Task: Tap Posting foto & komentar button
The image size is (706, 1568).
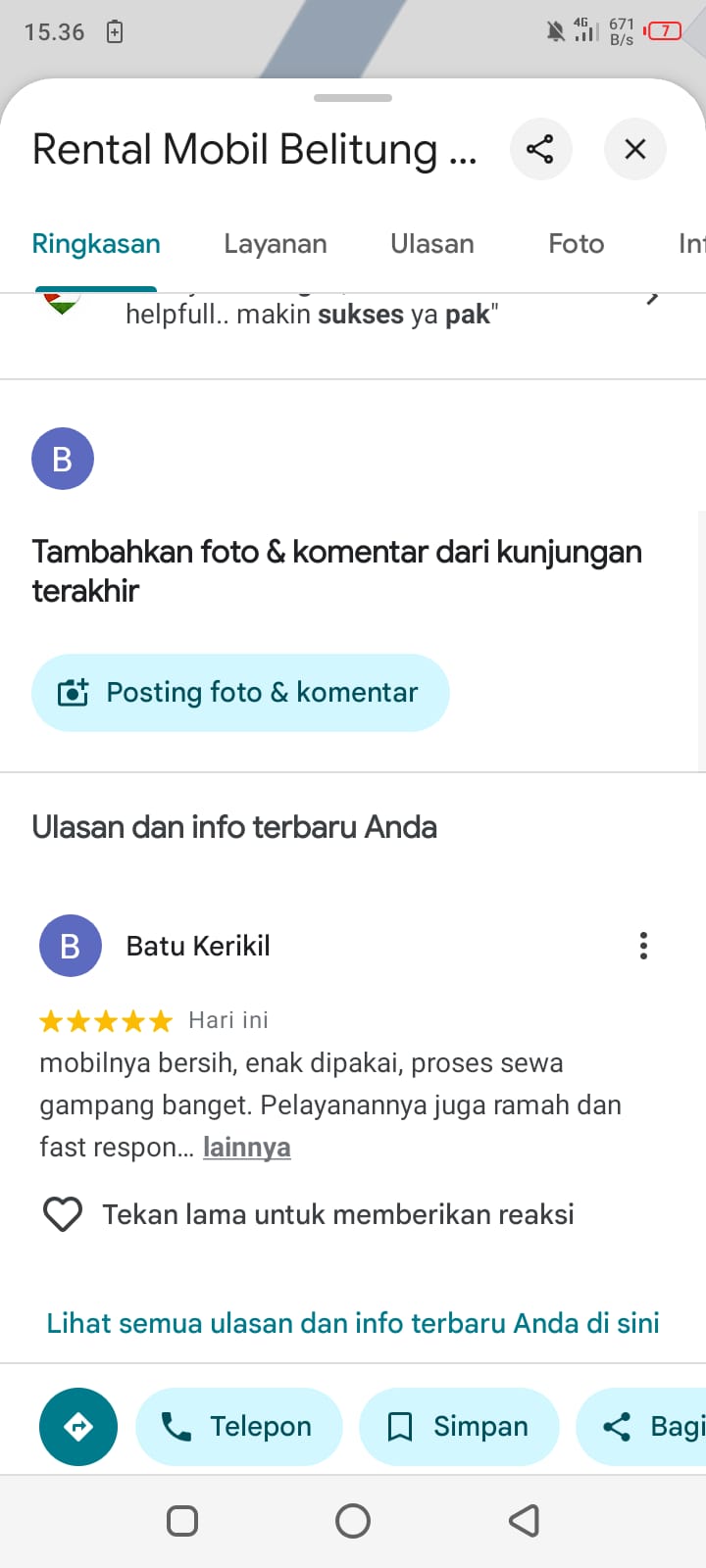Action: (x=240, y=693)
